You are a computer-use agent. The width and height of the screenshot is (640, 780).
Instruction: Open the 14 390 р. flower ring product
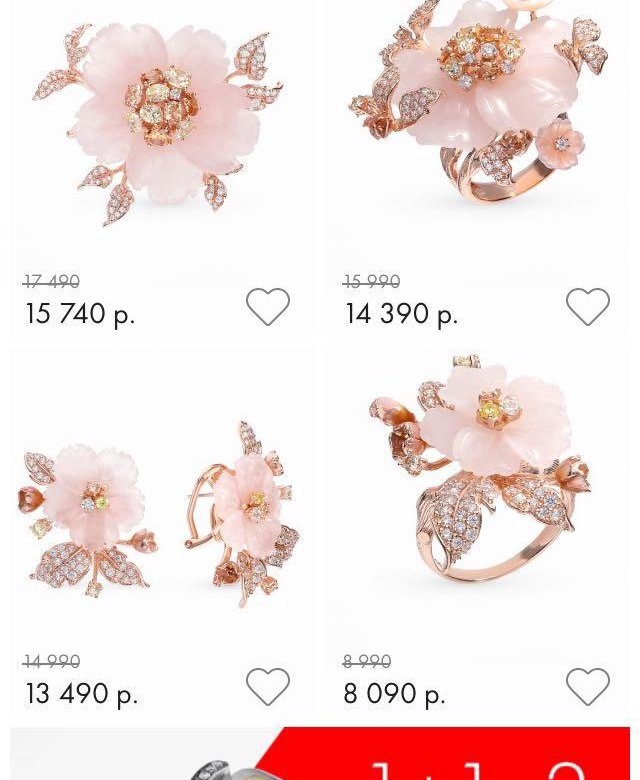point(480,110)
